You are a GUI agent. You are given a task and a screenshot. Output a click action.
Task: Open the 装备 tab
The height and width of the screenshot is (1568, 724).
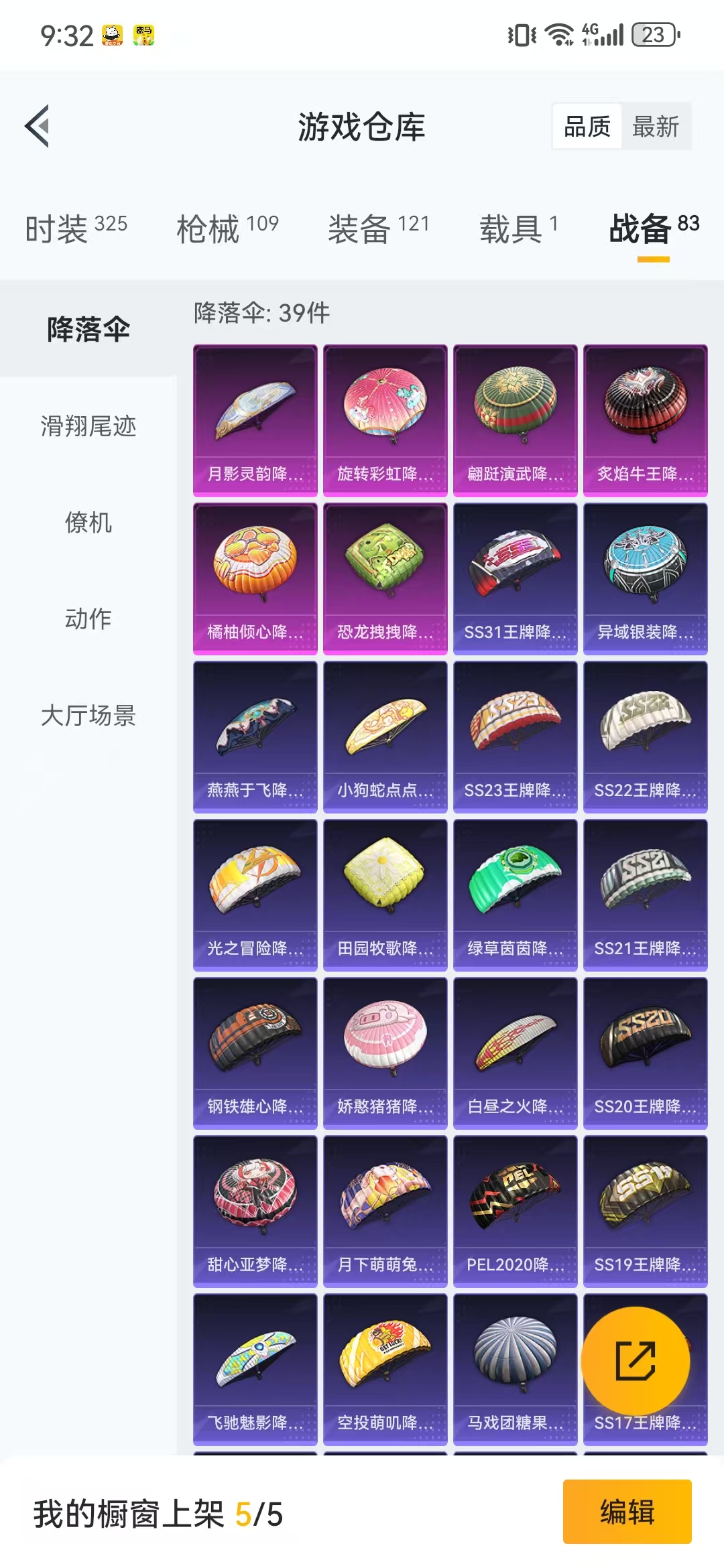(379, 229)
